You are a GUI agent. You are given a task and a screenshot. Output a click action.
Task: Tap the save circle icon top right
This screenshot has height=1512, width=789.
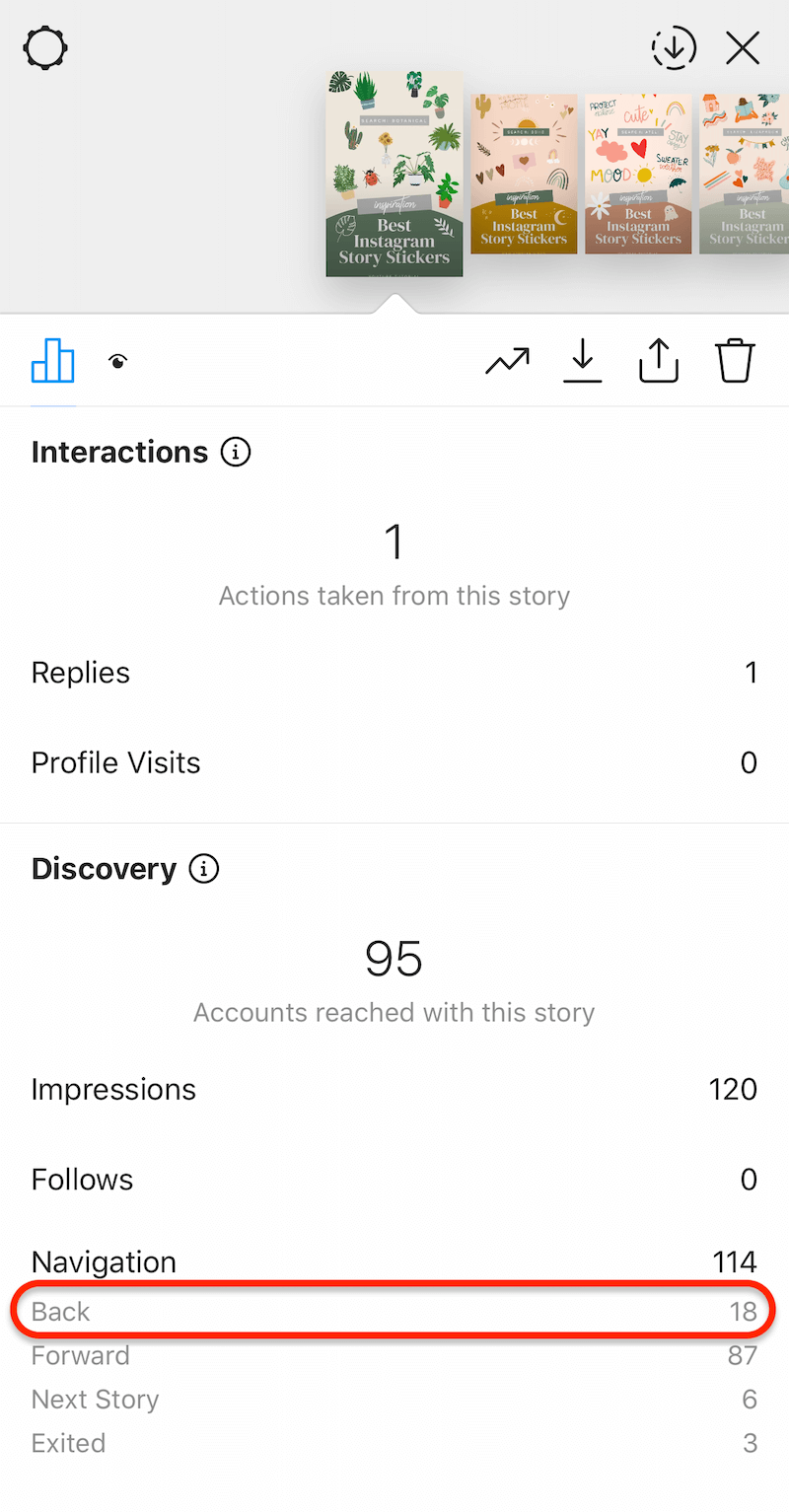[674, 47]
